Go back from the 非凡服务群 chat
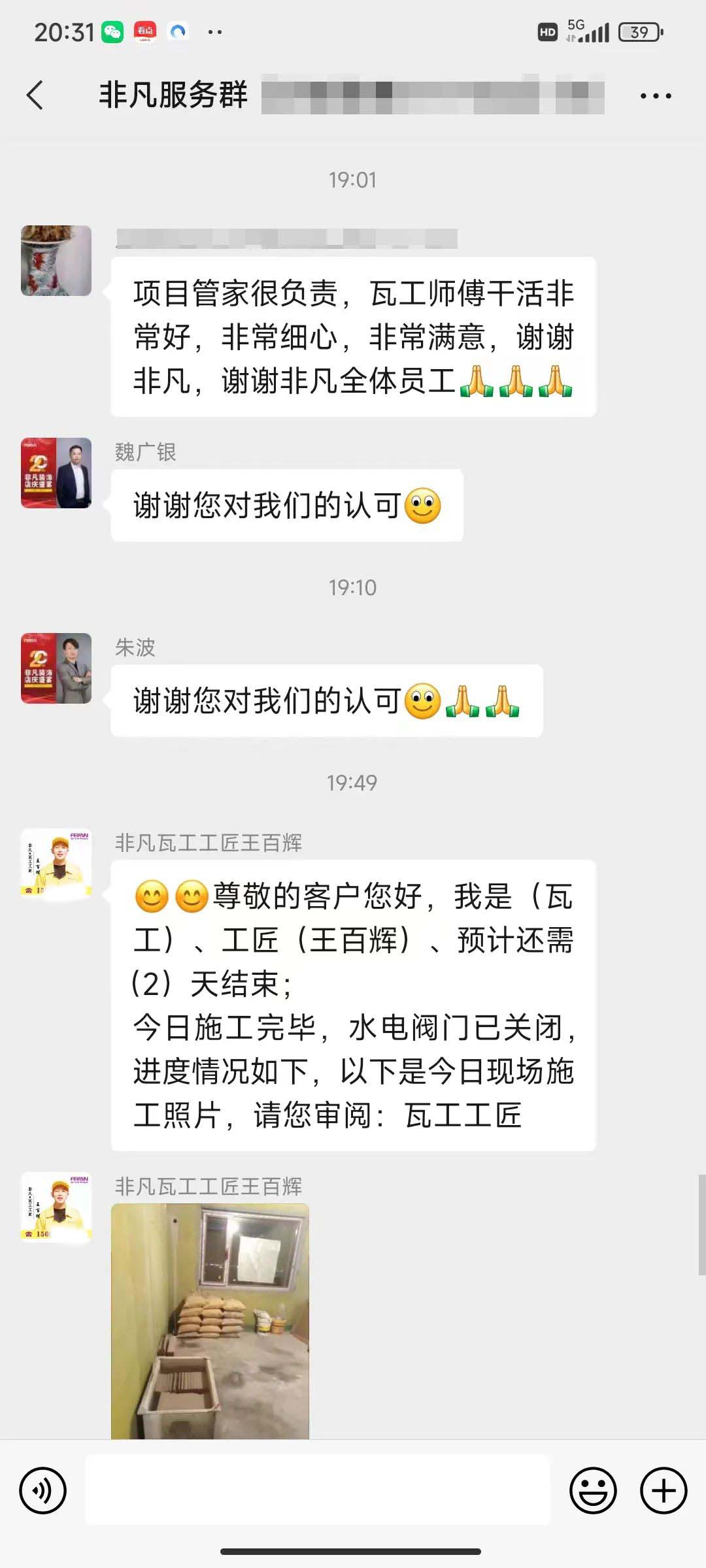This screenshot has height=1568, width=706. pyautogui.click(x=35, y=95)
